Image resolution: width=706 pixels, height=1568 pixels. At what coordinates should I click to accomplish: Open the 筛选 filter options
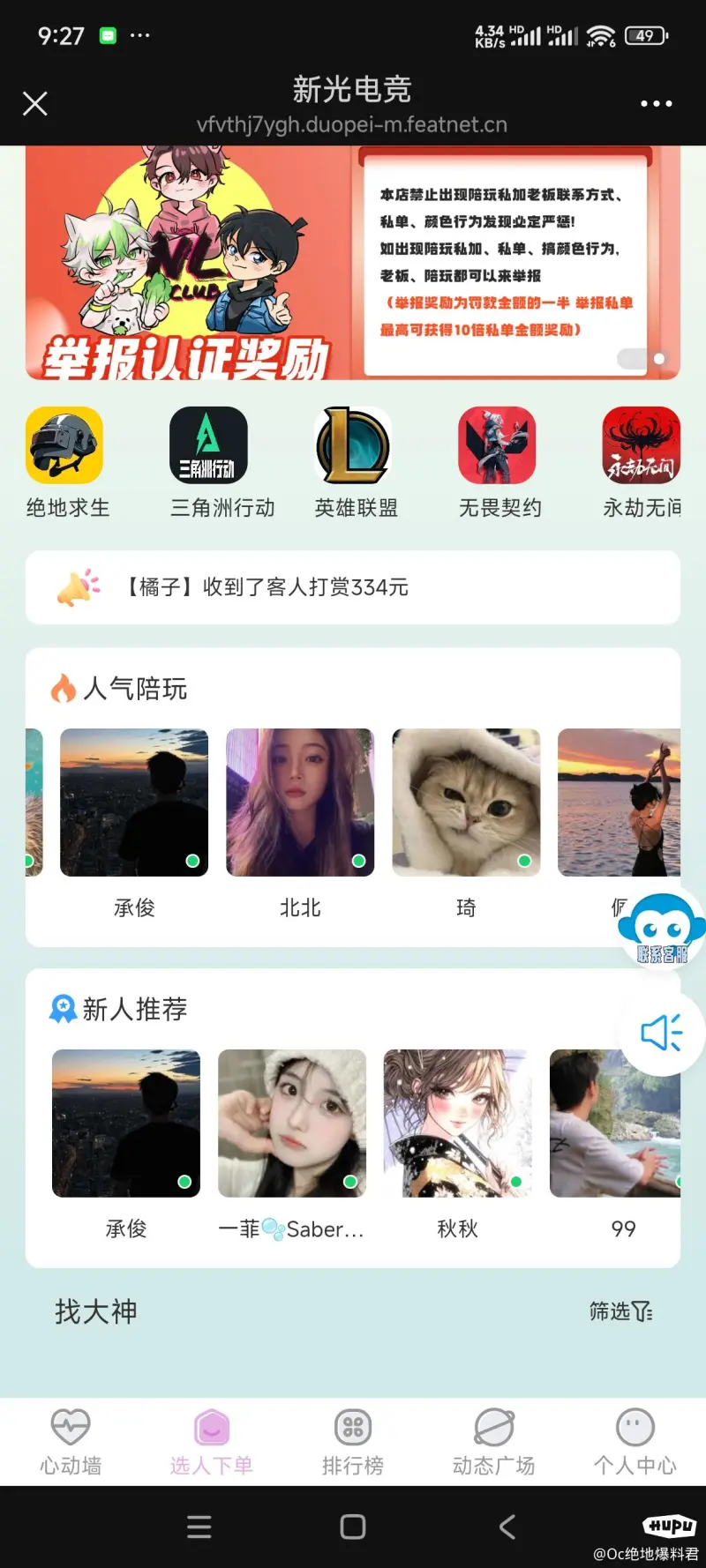[620, 1311]
